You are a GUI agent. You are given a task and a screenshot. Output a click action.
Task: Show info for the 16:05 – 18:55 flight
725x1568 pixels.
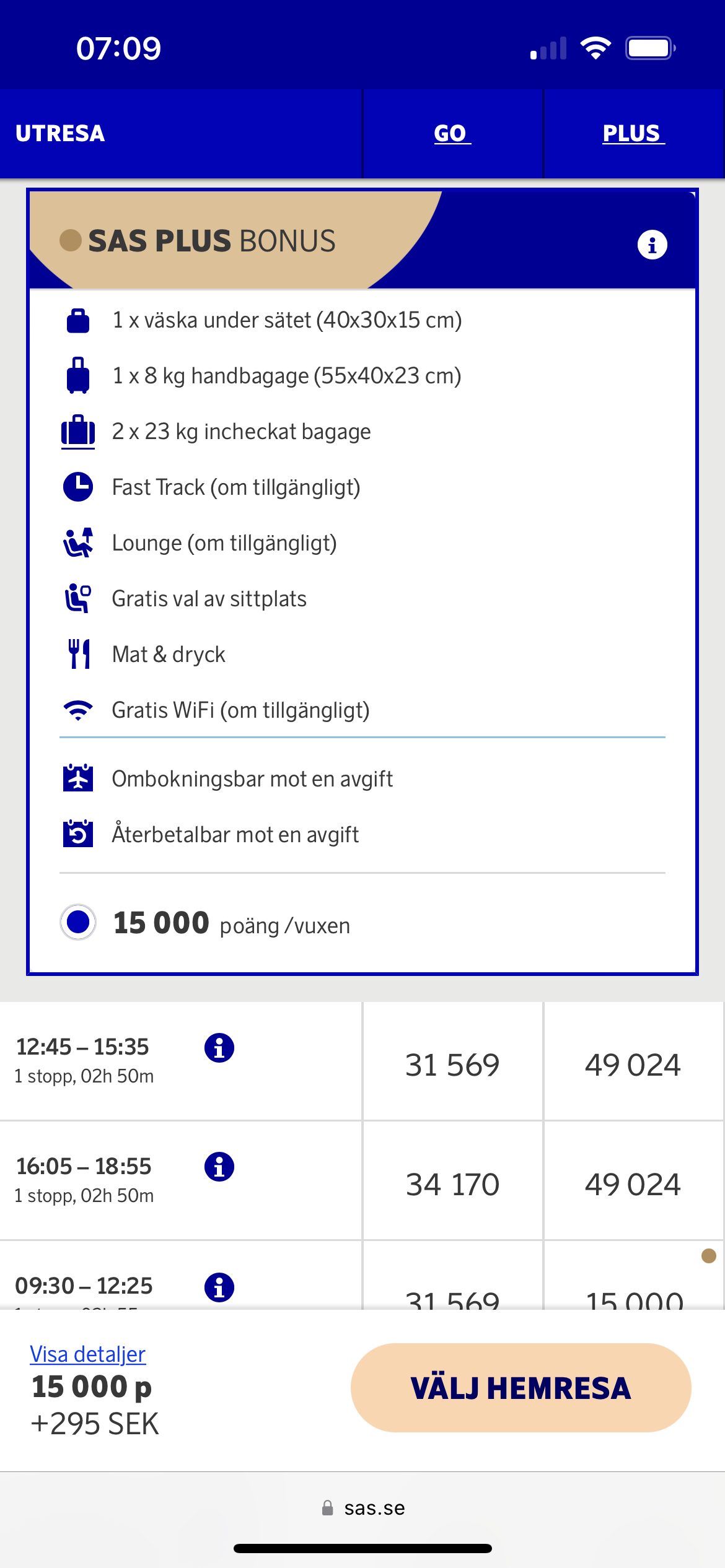219,1167
